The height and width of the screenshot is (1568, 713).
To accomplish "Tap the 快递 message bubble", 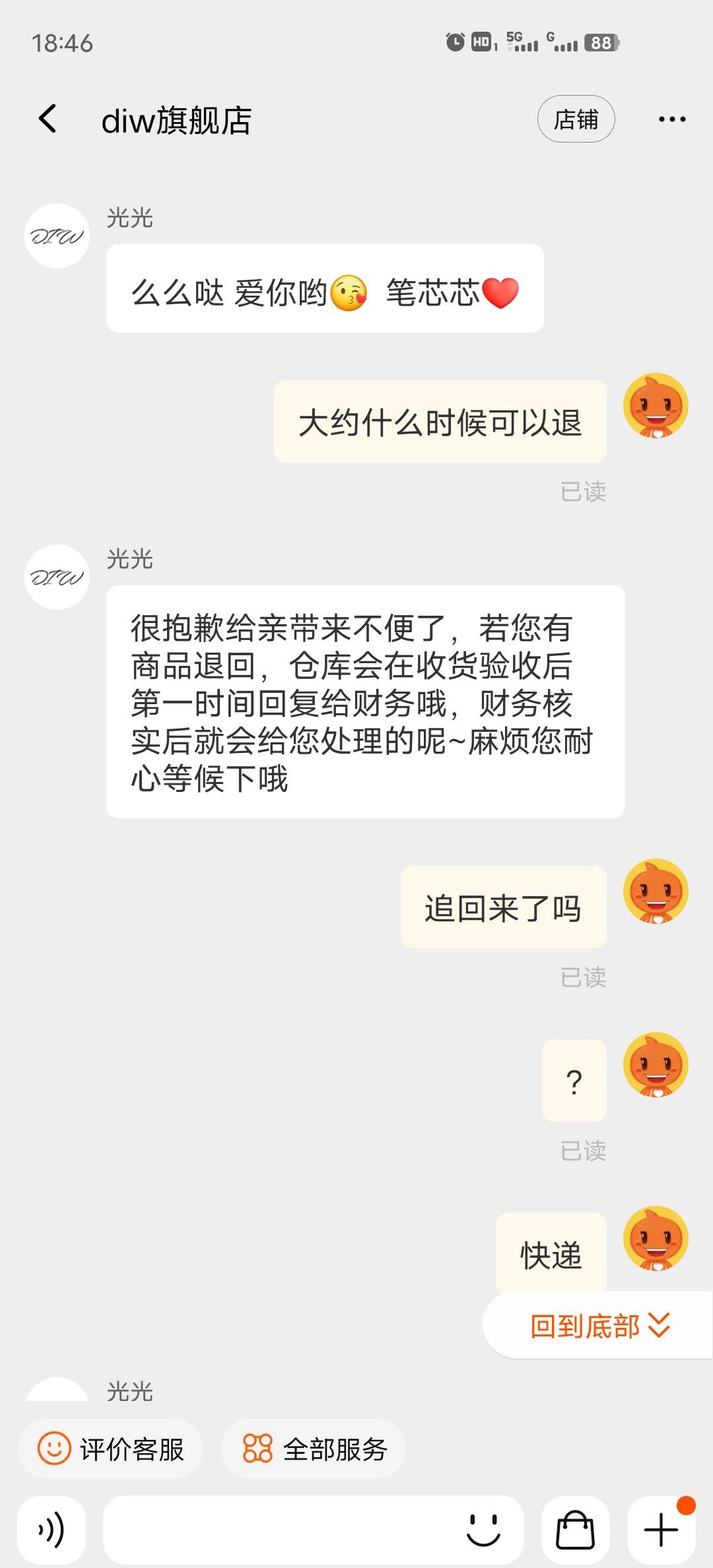I will (x=550, y=1254).
